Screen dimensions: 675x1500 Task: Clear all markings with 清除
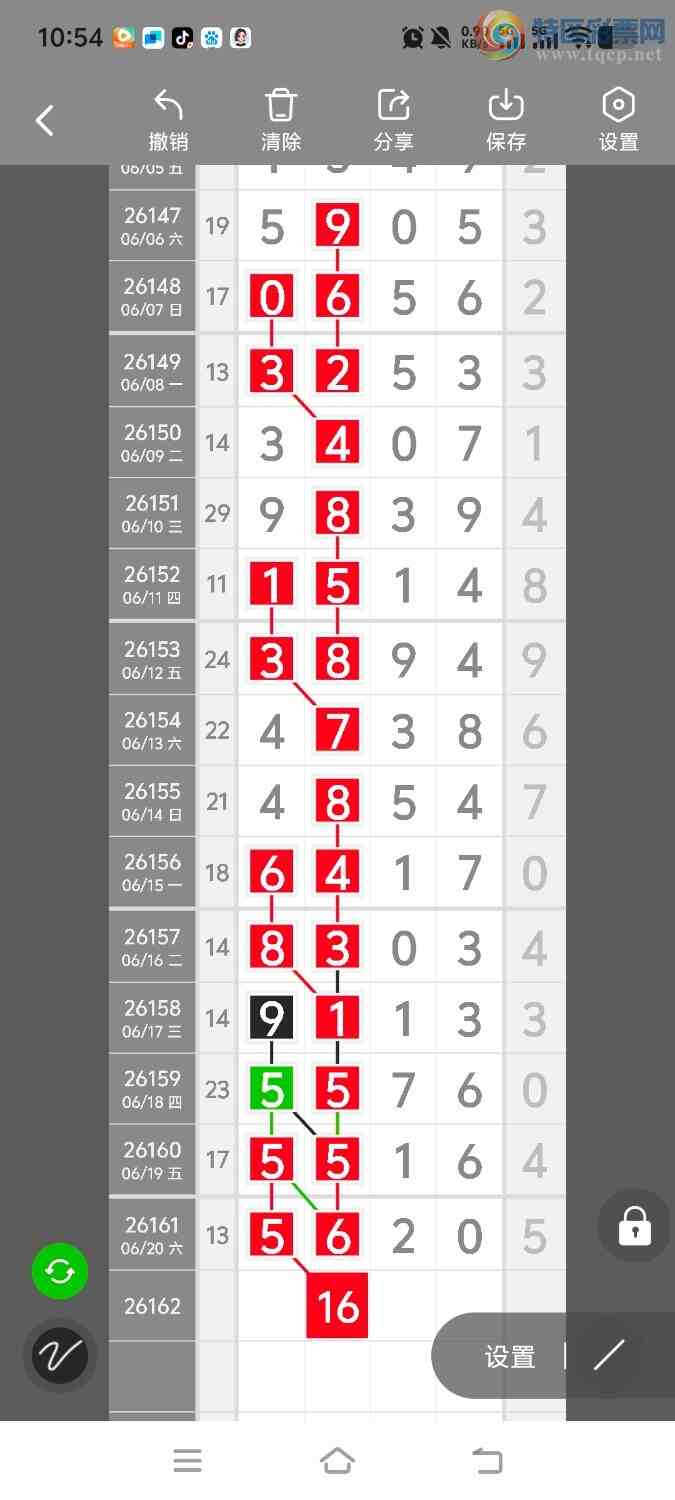click(281, 121)
